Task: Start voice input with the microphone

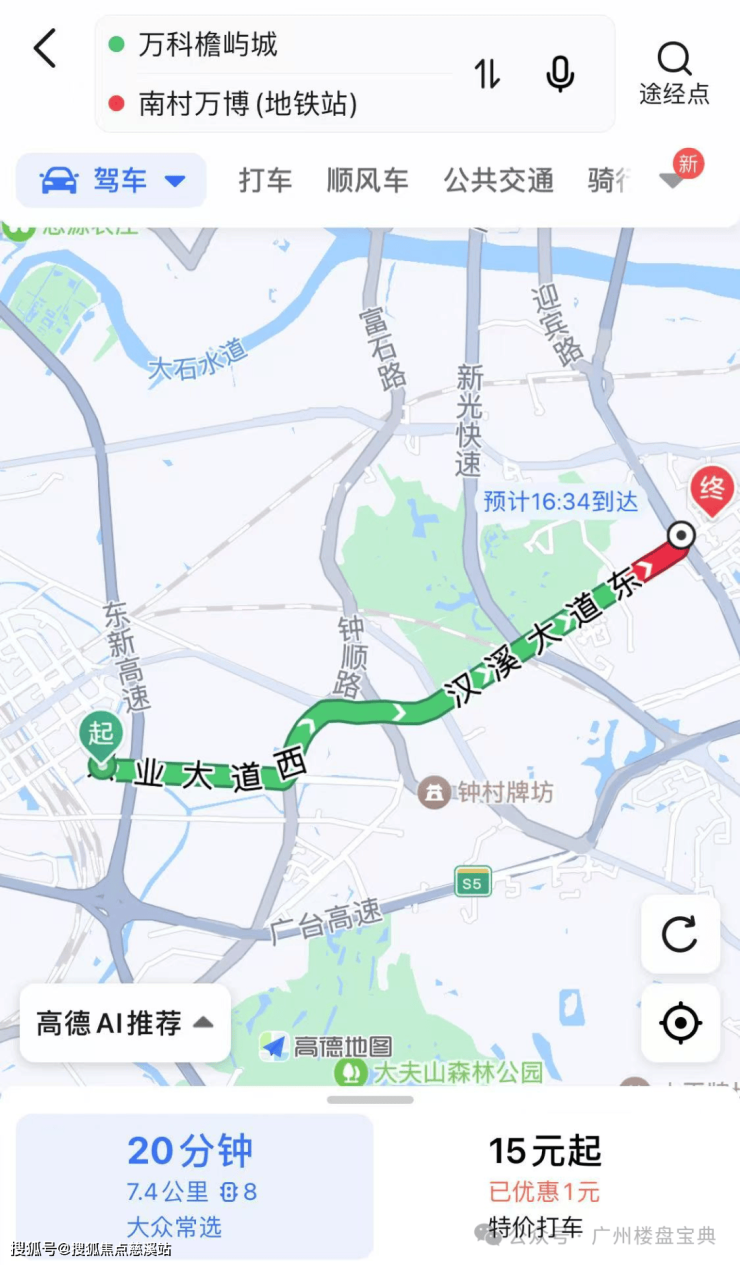Action: 560,74
